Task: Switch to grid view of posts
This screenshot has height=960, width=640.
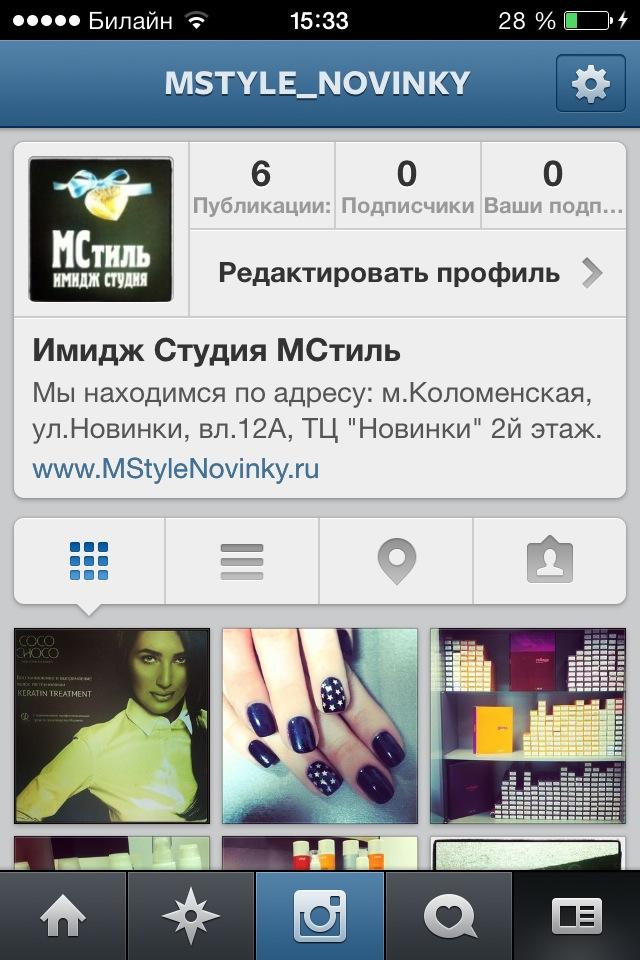Action: (x=89, y=561)
